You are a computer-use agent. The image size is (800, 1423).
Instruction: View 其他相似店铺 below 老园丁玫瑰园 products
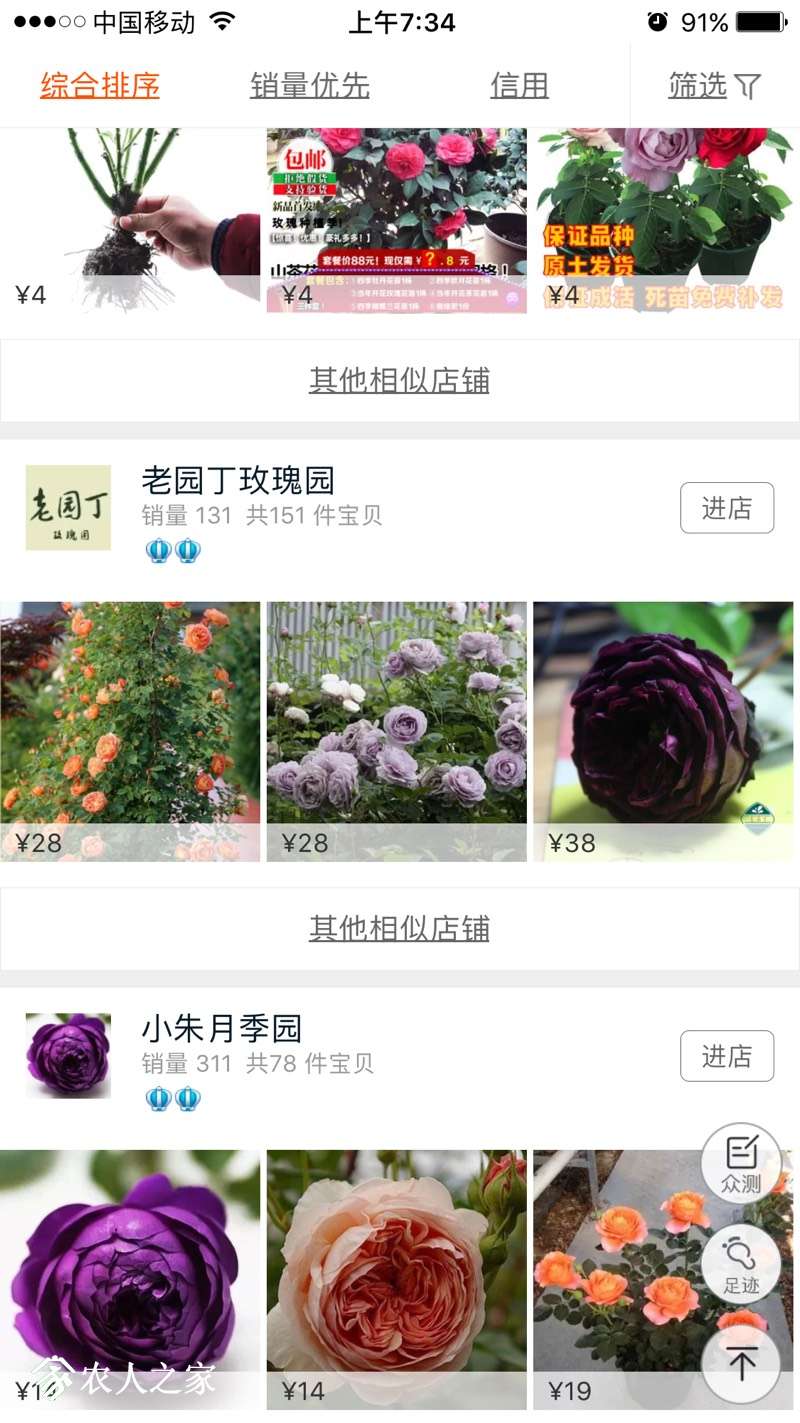point(399,929)
